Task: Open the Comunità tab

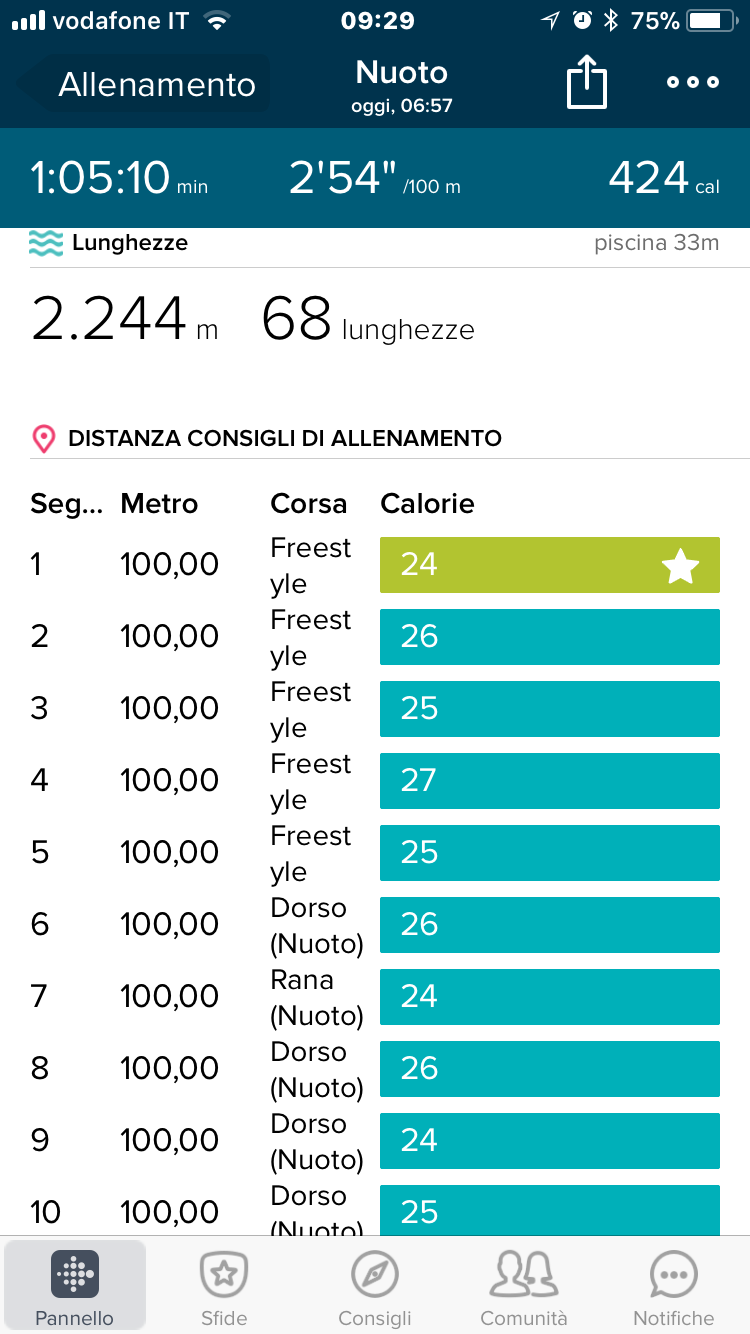Action: [524, 1287]
